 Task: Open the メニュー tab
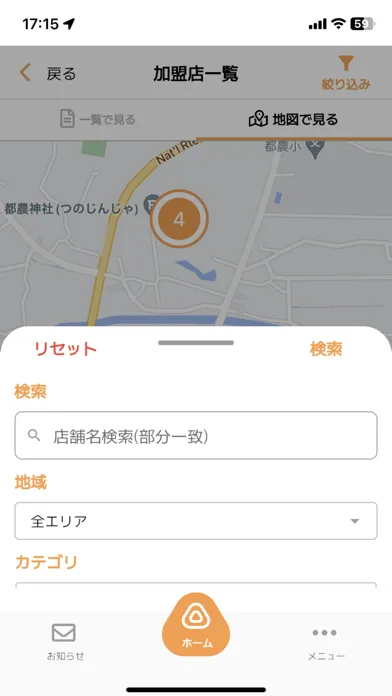click(x=326, y=641)
